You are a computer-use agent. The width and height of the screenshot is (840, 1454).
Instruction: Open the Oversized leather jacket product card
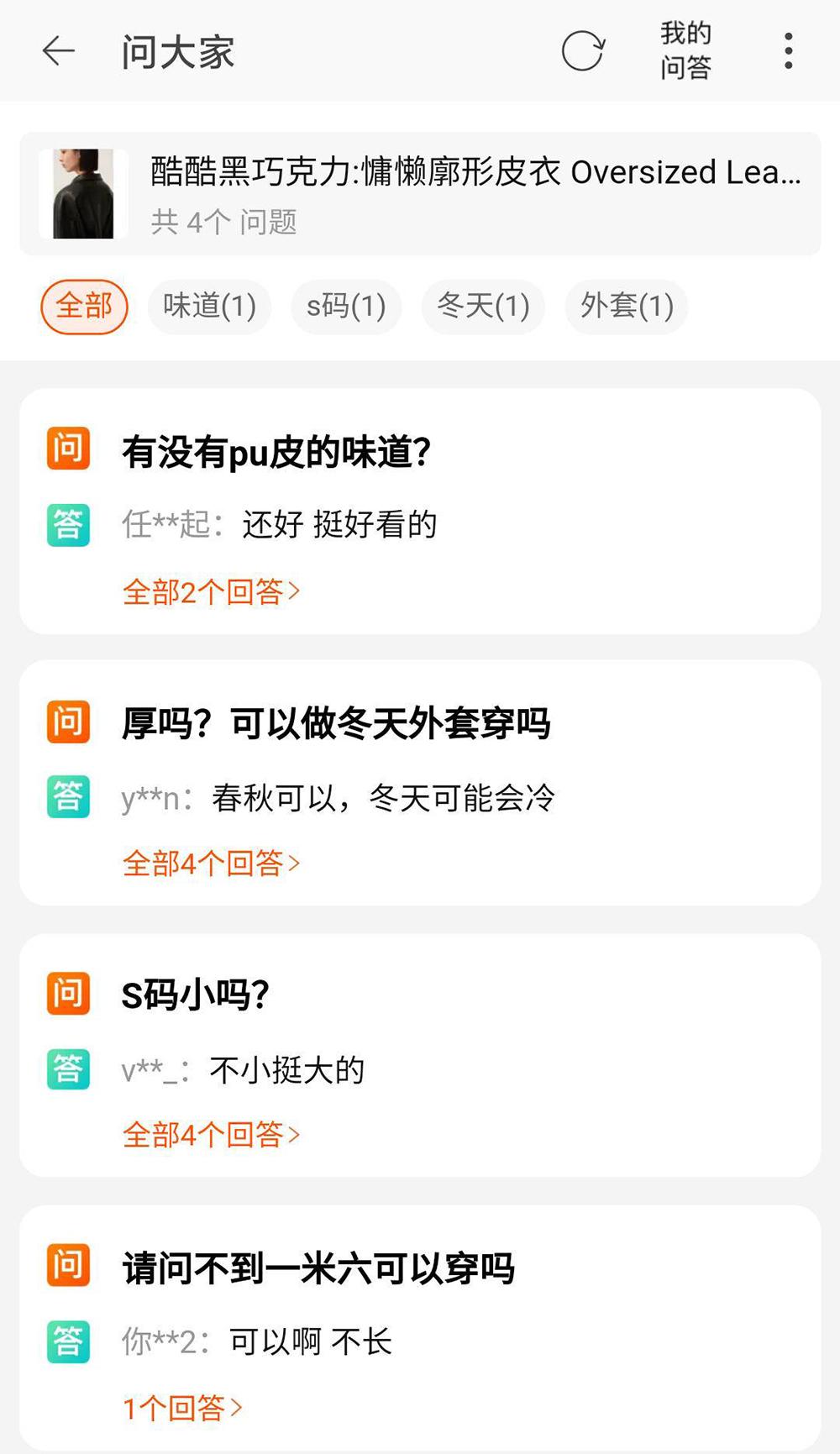click(x=420, y=193)
